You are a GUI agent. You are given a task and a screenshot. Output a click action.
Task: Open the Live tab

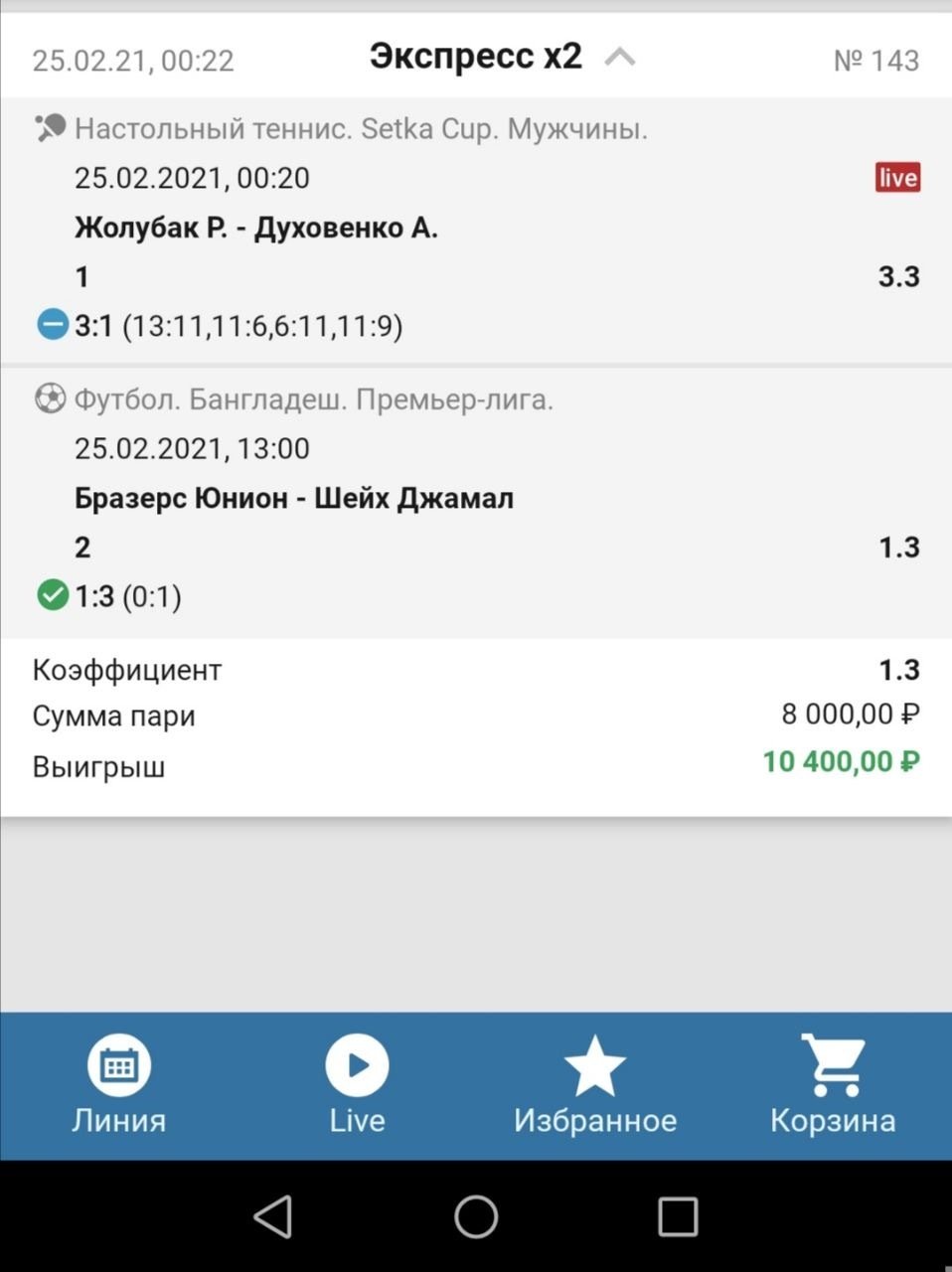(357, 1085)
